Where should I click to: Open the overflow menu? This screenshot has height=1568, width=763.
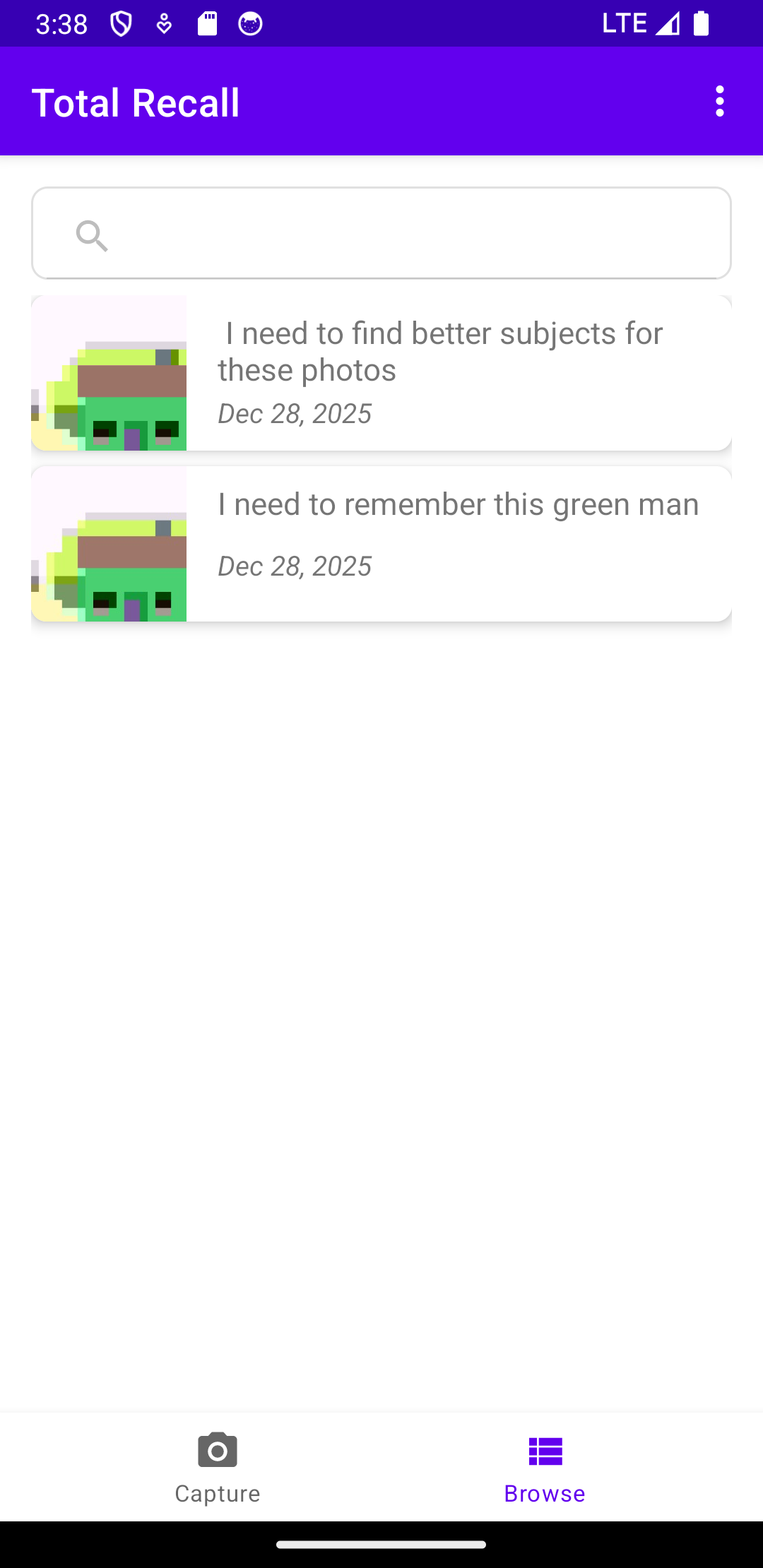[719, 102]
